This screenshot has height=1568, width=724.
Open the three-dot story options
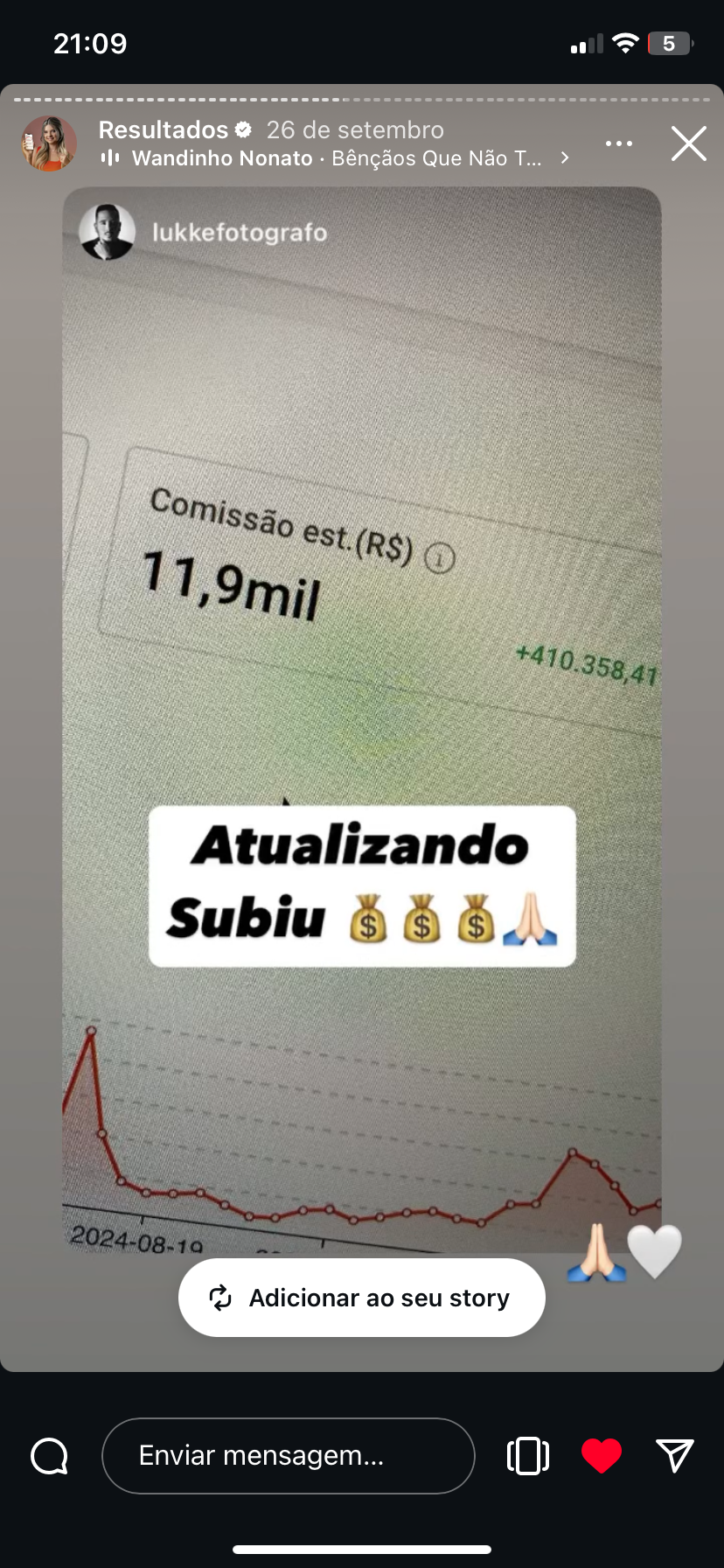coord(618,143)
